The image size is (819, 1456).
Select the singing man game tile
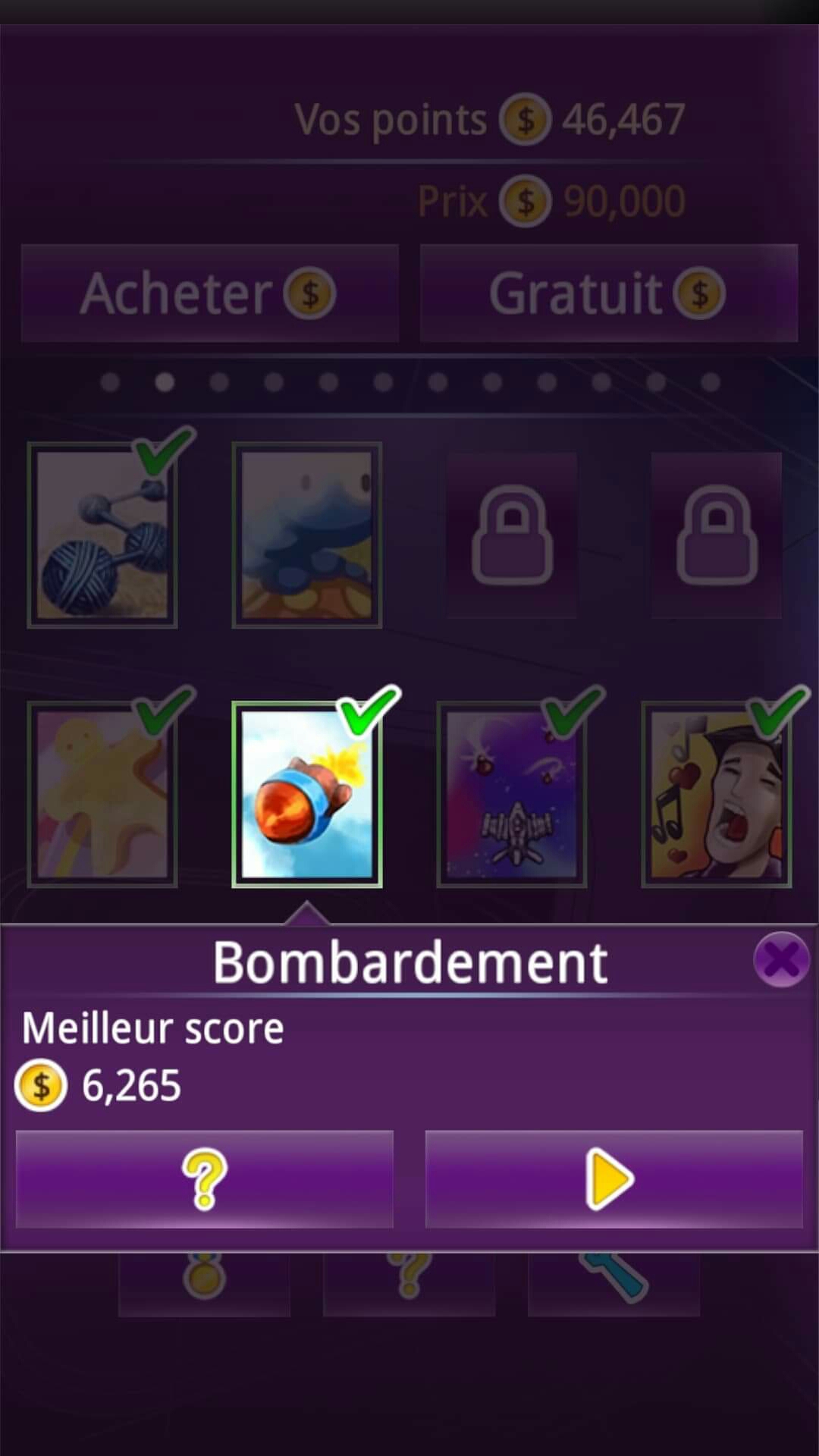click(x=717, y=794)
